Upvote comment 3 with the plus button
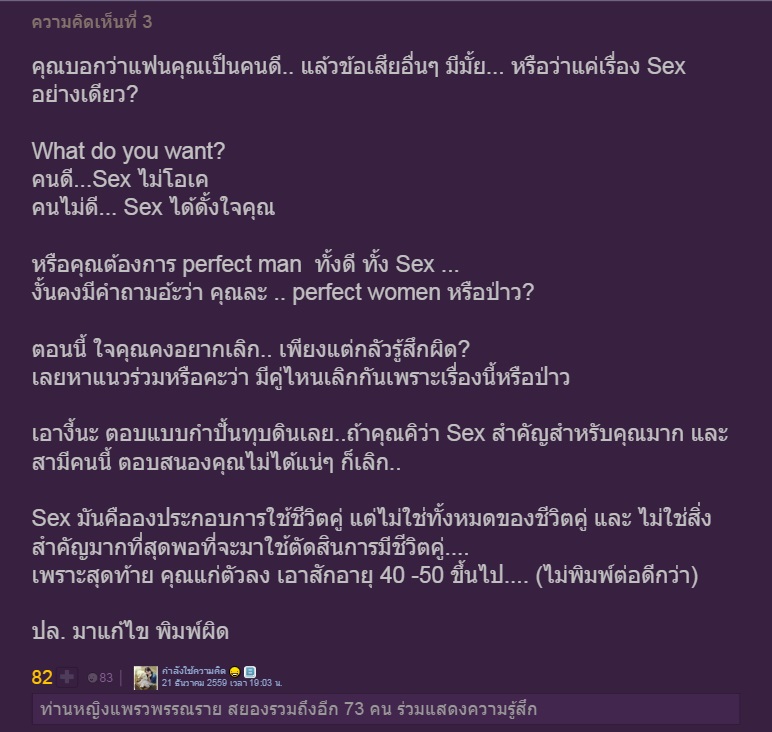The height and width of the screenshot is (732, 772). pos(67,677)
